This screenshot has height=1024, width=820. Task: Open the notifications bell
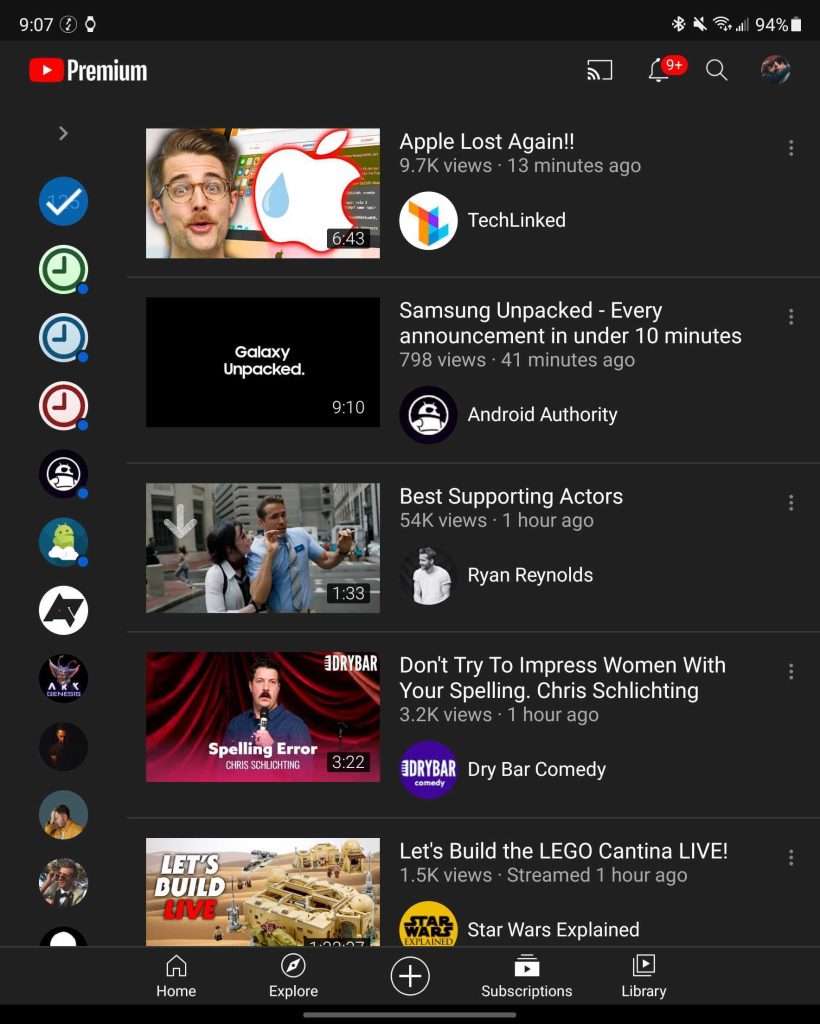click(x=659, y=70)
